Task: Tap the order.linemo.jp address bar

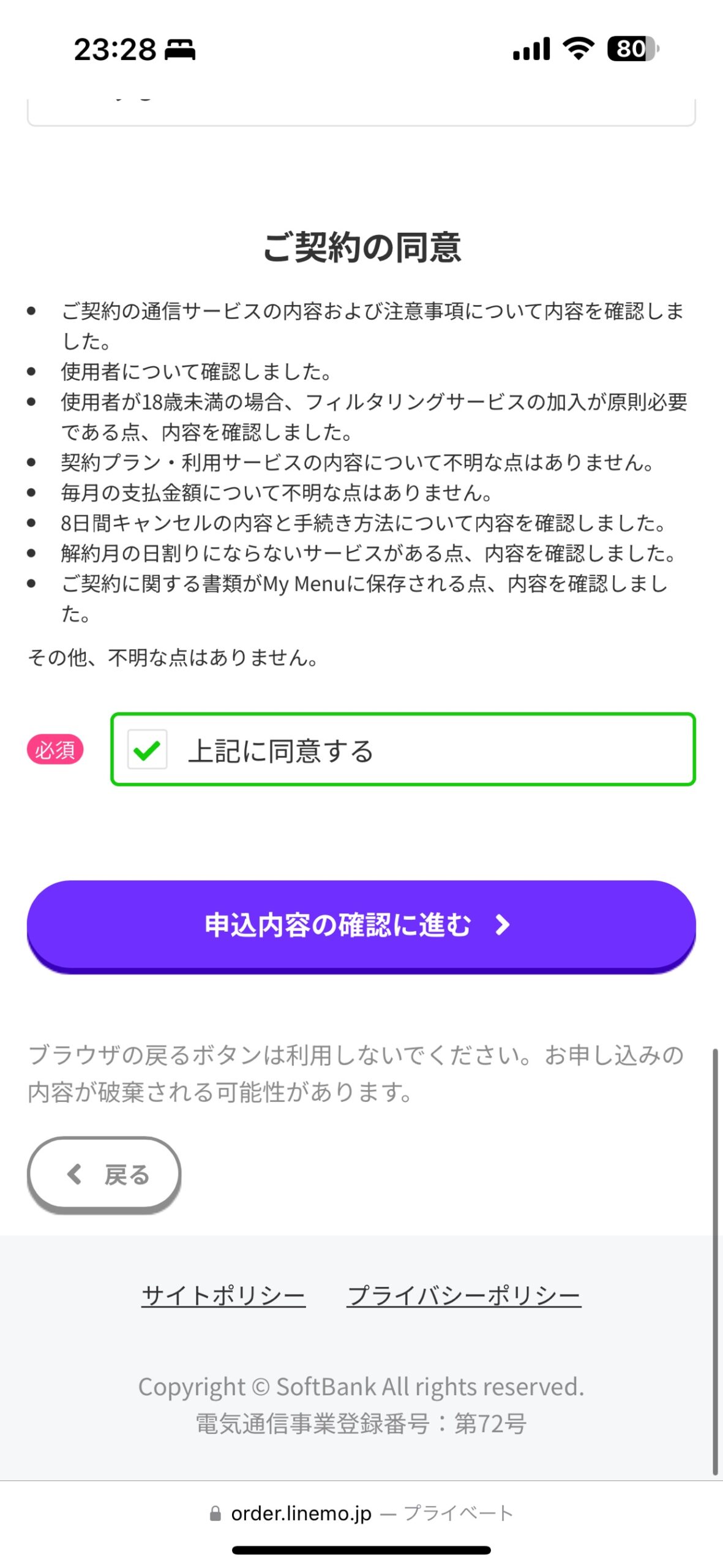Action: pos(361,1513)
